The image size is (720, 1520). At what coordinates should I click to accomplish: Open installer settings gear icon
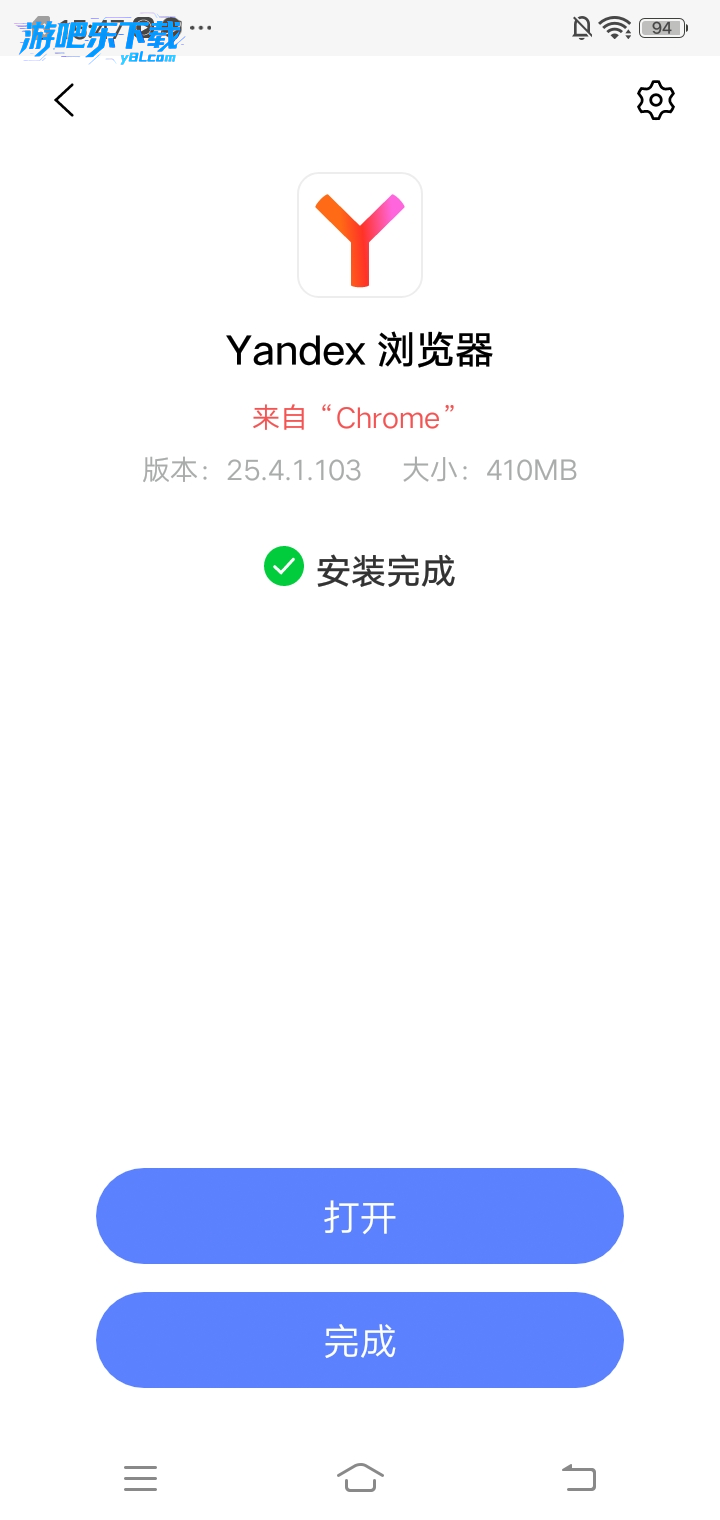656,100
